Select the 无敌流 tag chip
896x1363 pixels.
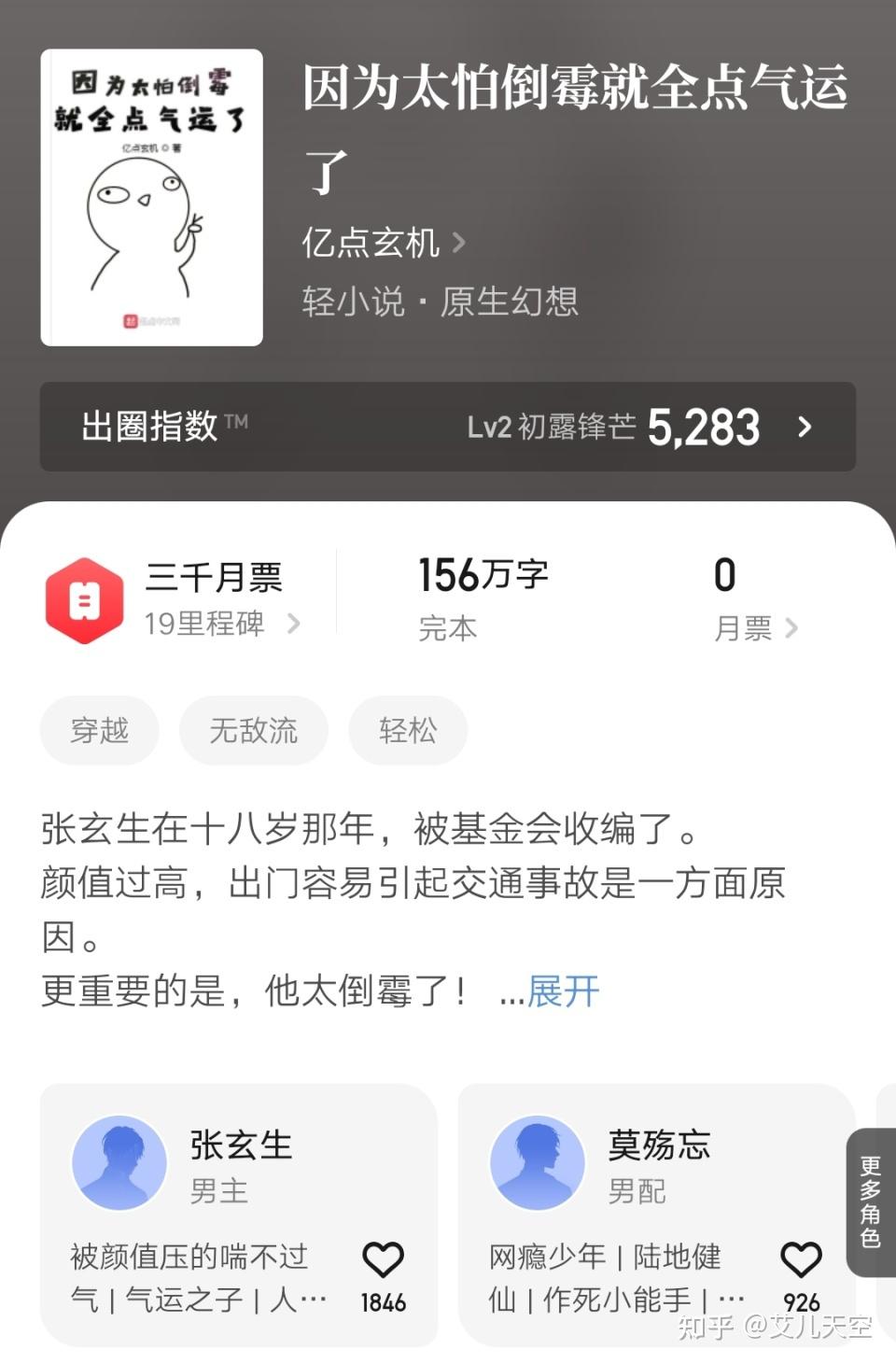253,730
